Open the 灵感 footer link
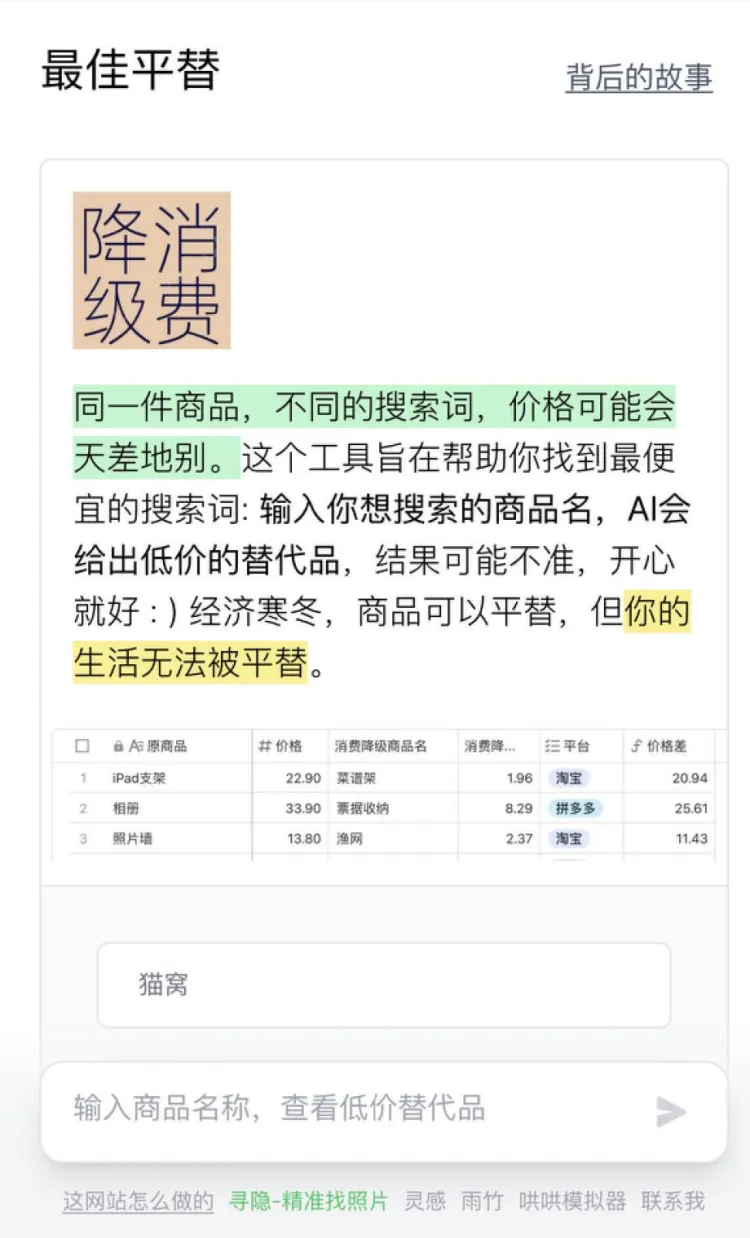 tap(425, 1201)
